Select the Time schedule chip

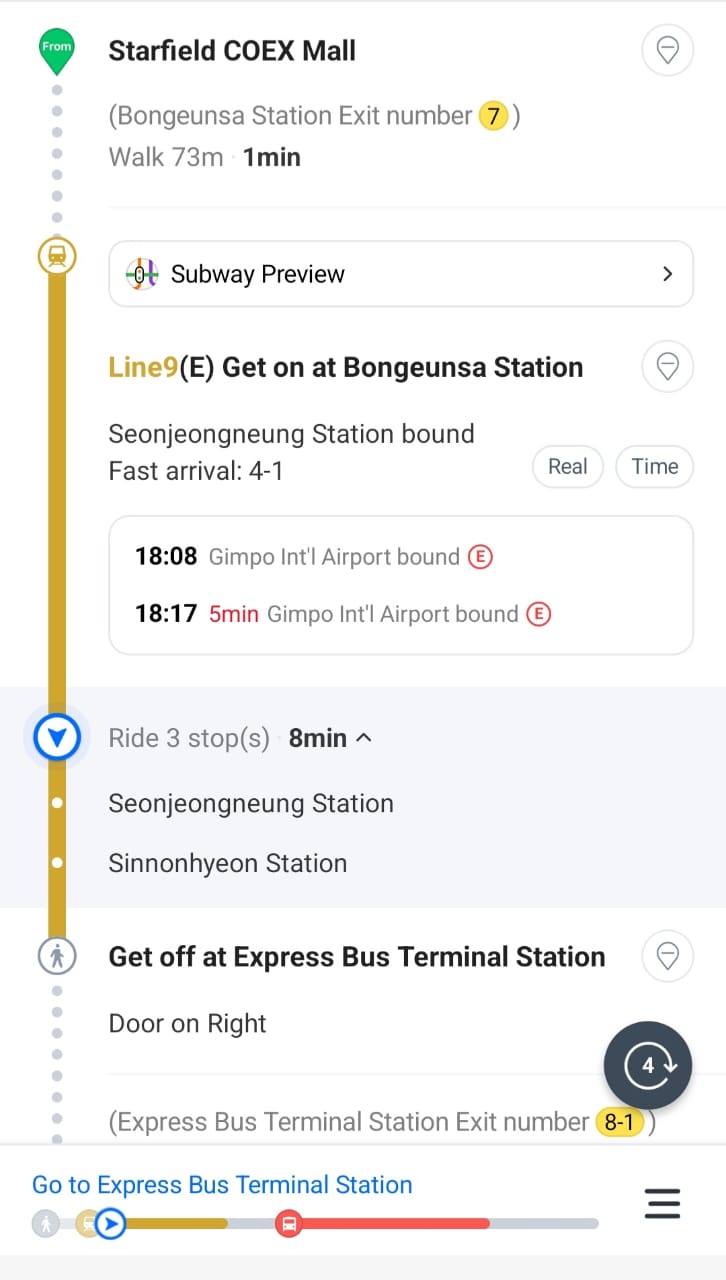click(x=654, y=467)
